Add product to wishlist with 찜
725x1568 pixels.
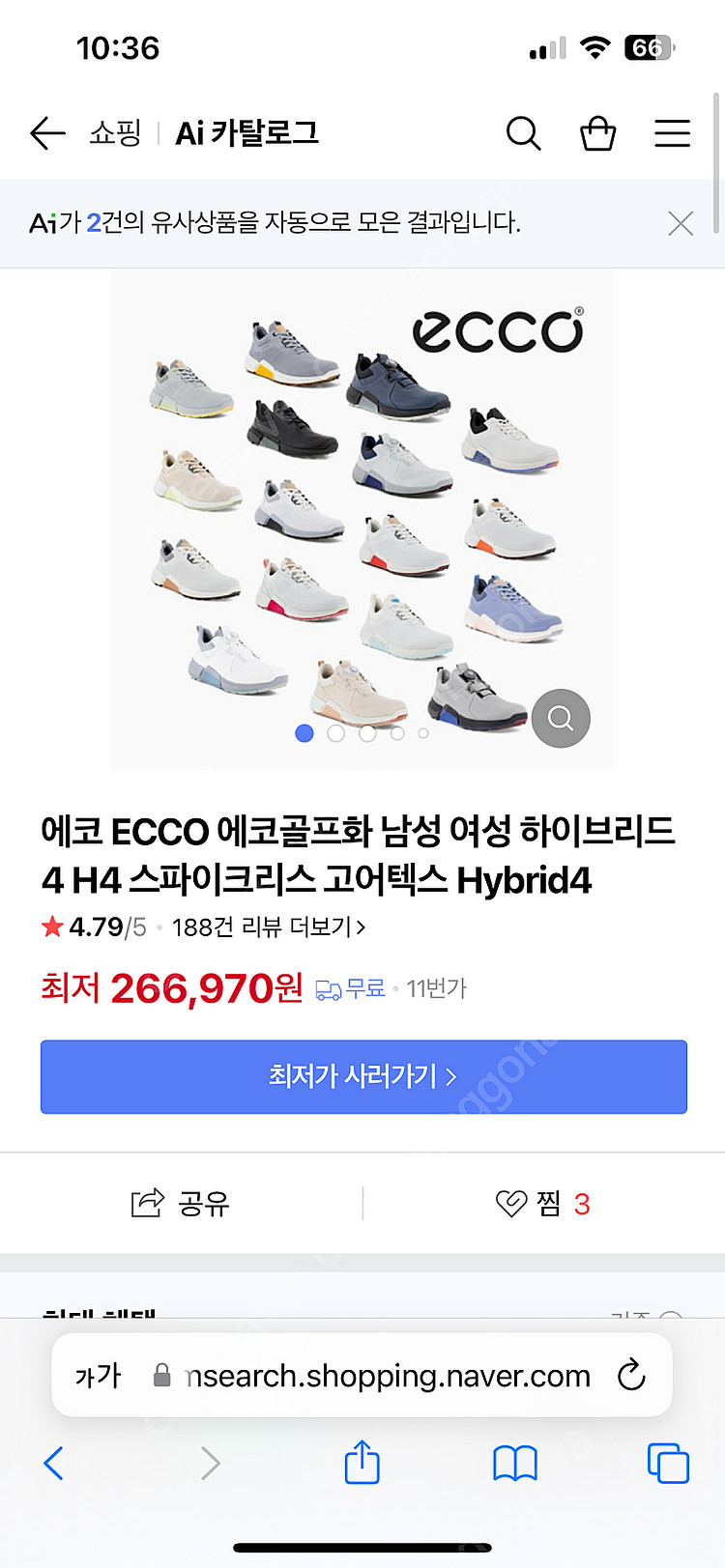click(541, 1203)
